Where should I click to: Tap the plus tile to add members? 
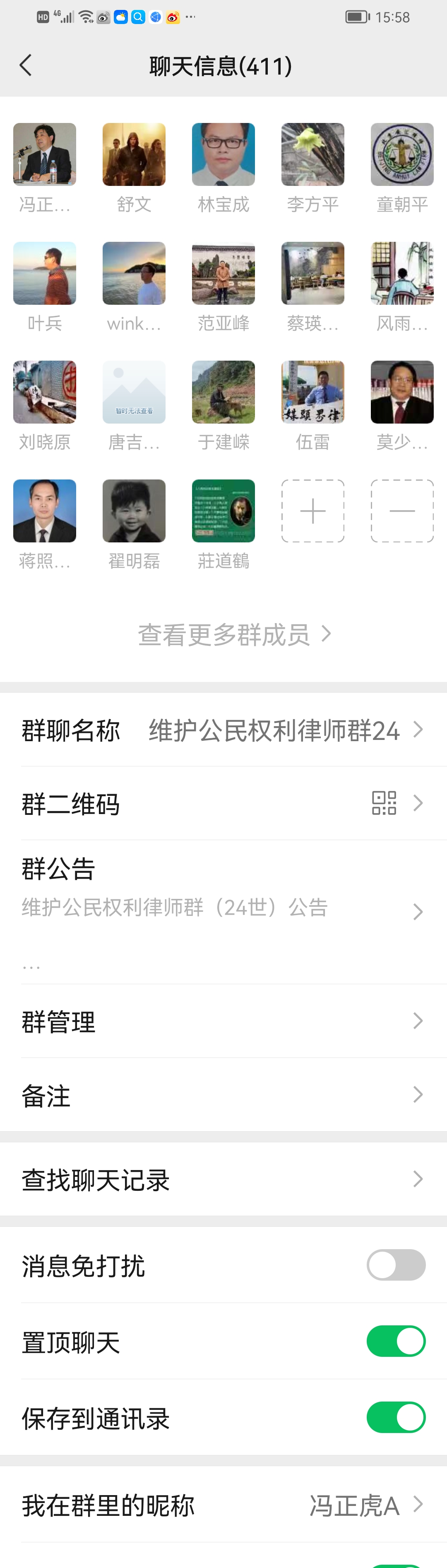(x=312, y=511)
